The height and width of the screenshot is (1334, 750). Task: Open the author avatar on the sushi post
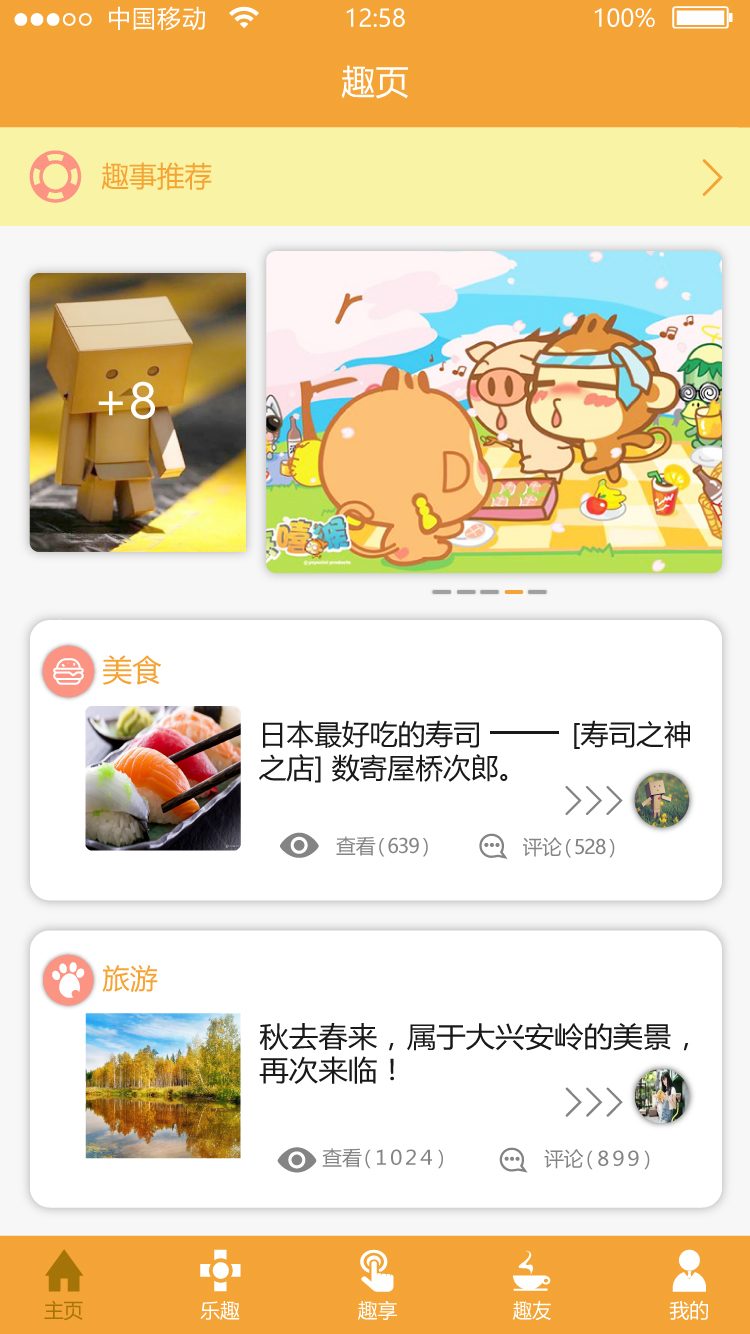(x=662, y=800)
